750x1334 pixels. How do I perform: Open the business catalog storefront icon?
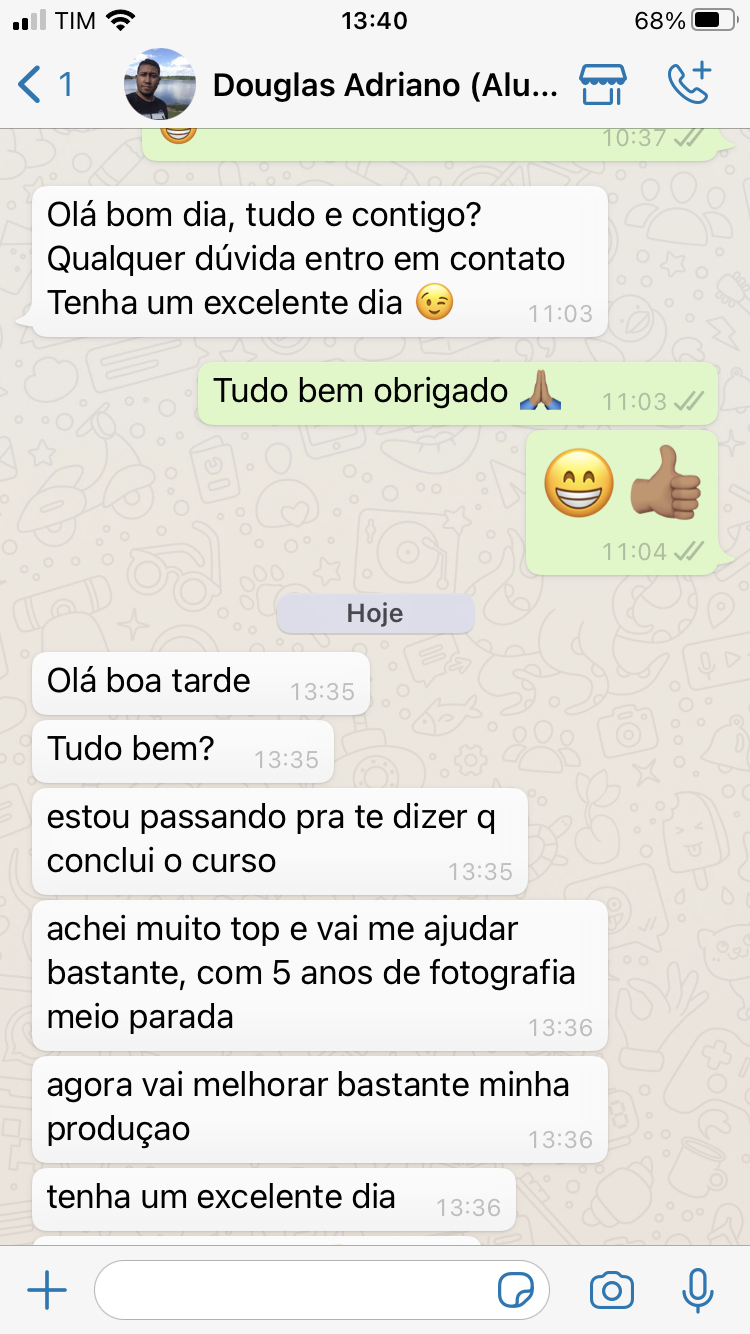(603, 84)
